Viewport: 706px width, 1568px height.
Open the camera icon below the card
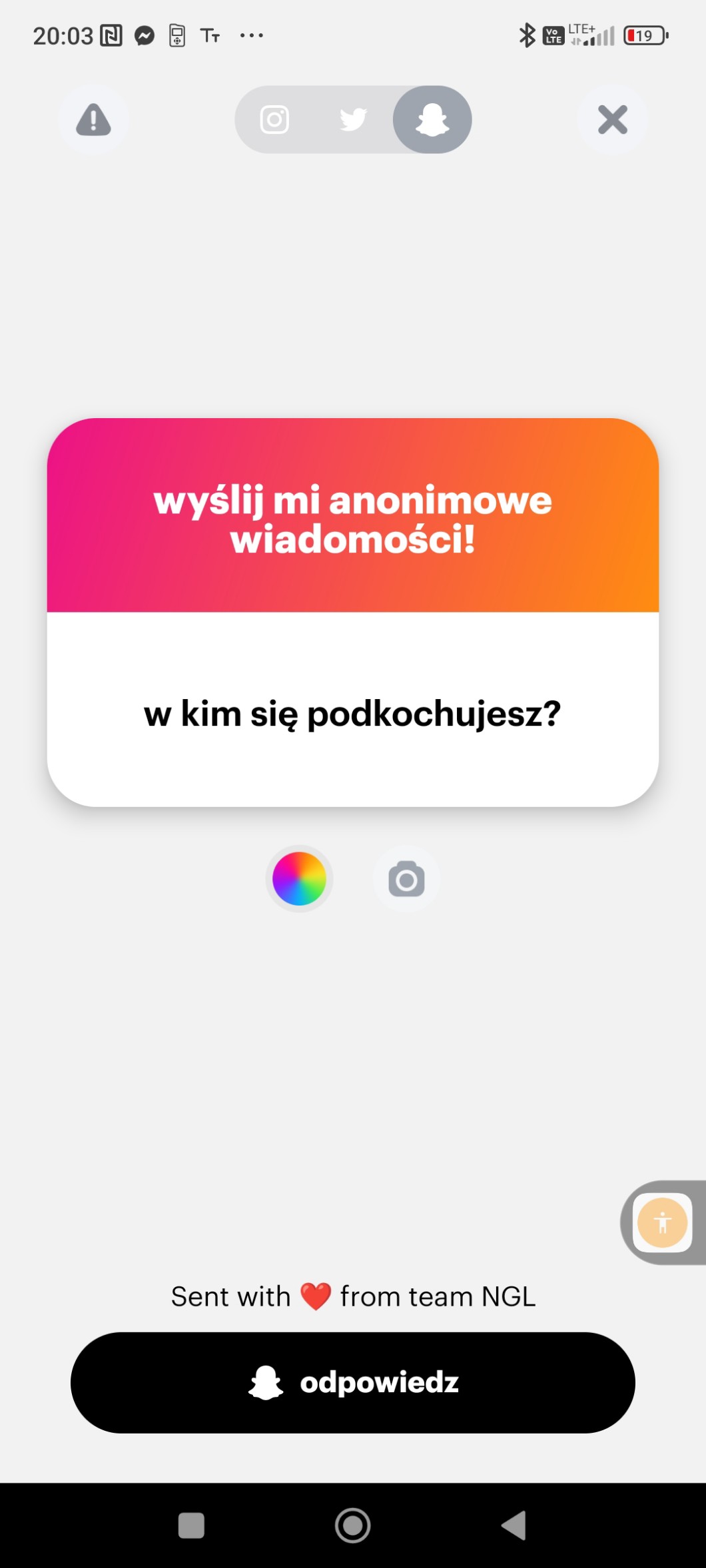406,879
